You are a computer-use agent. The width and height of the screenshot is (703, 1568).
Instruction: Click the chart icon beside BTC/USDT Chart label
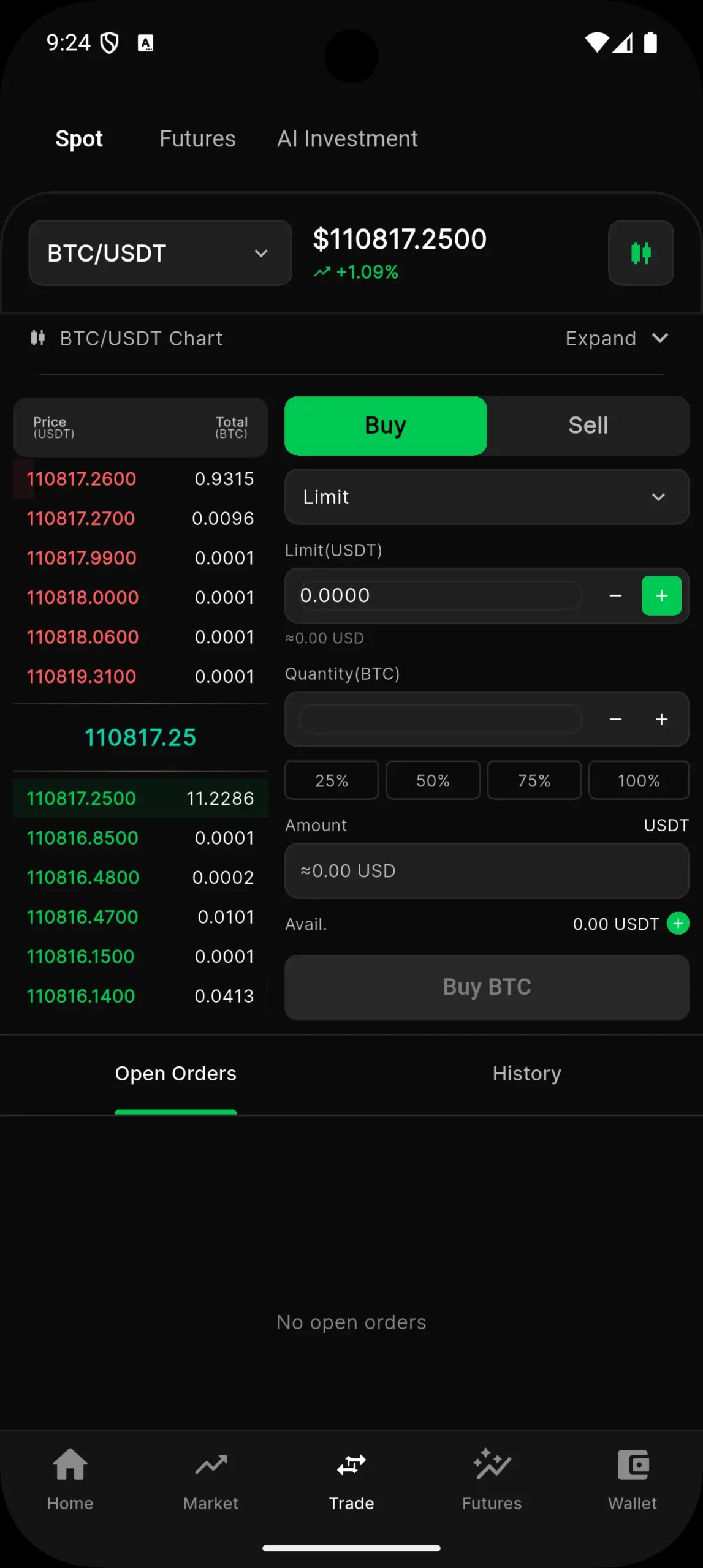37,338
